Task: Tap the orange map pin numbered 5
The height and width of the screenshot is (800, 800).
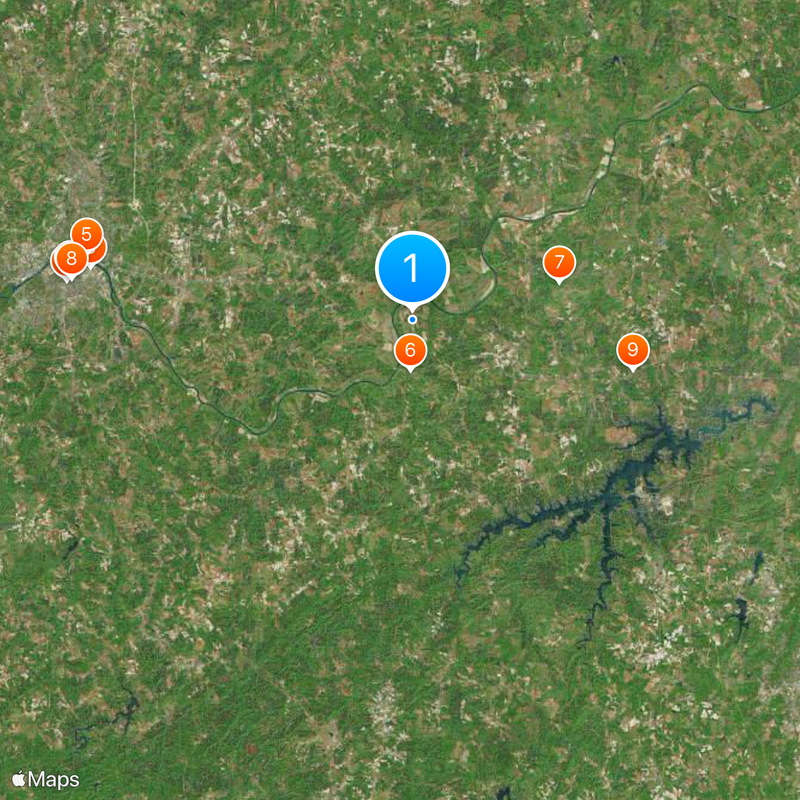Action: 87,234
